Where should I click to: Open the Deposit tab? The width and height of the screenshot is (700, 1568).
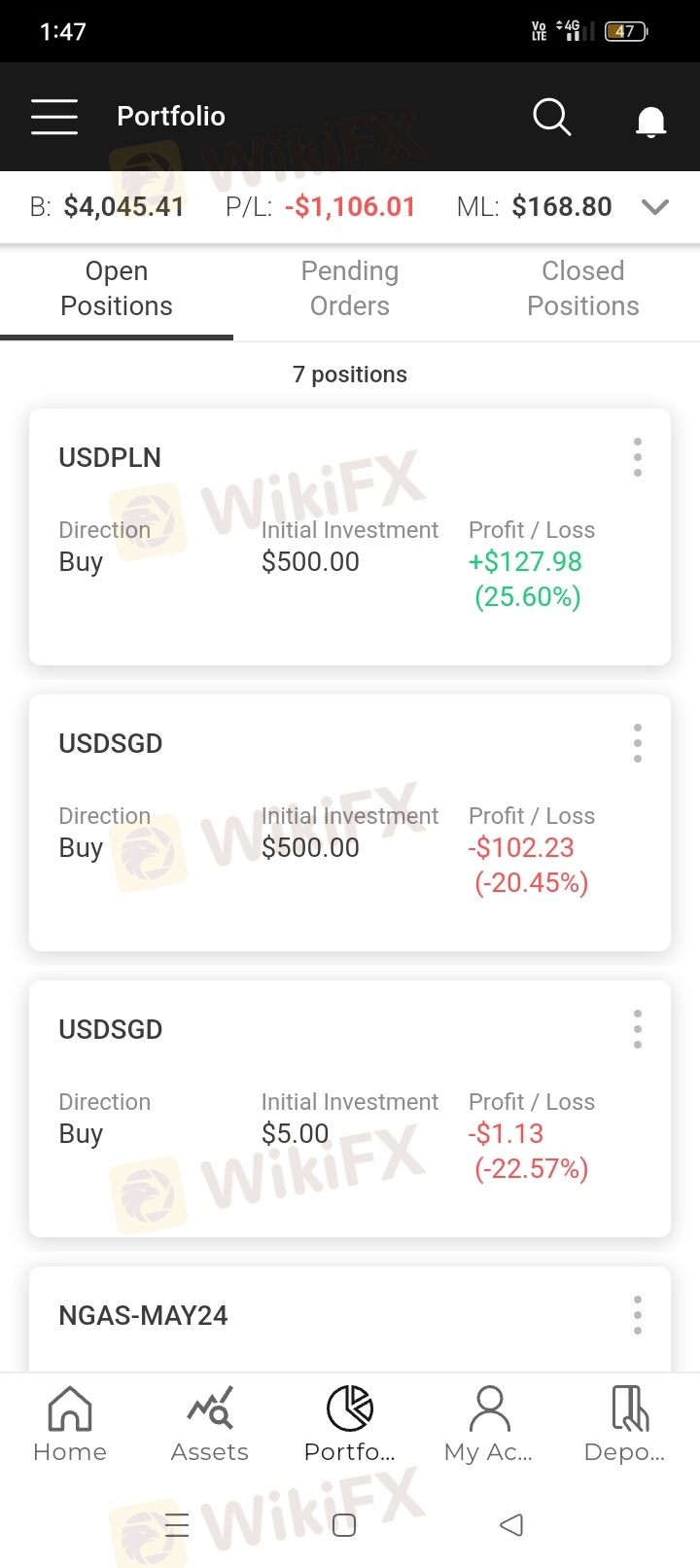point(625,1424)
